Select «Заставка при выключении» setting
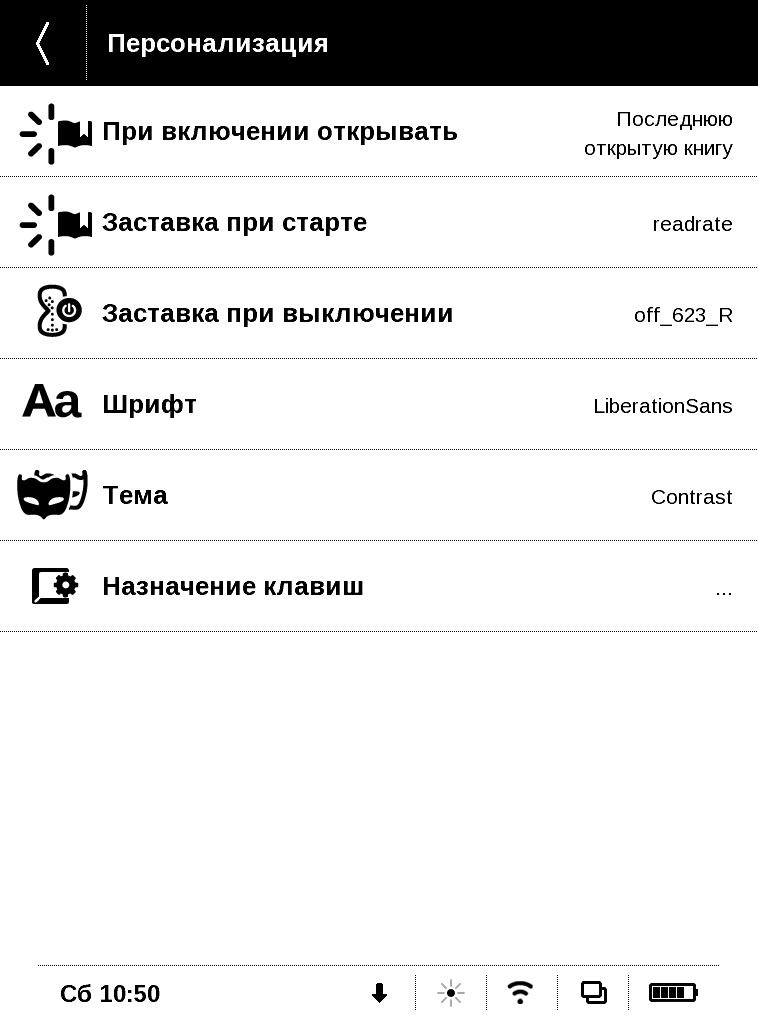The height and width of the screenshot is (1024, 758). [277, 314]
